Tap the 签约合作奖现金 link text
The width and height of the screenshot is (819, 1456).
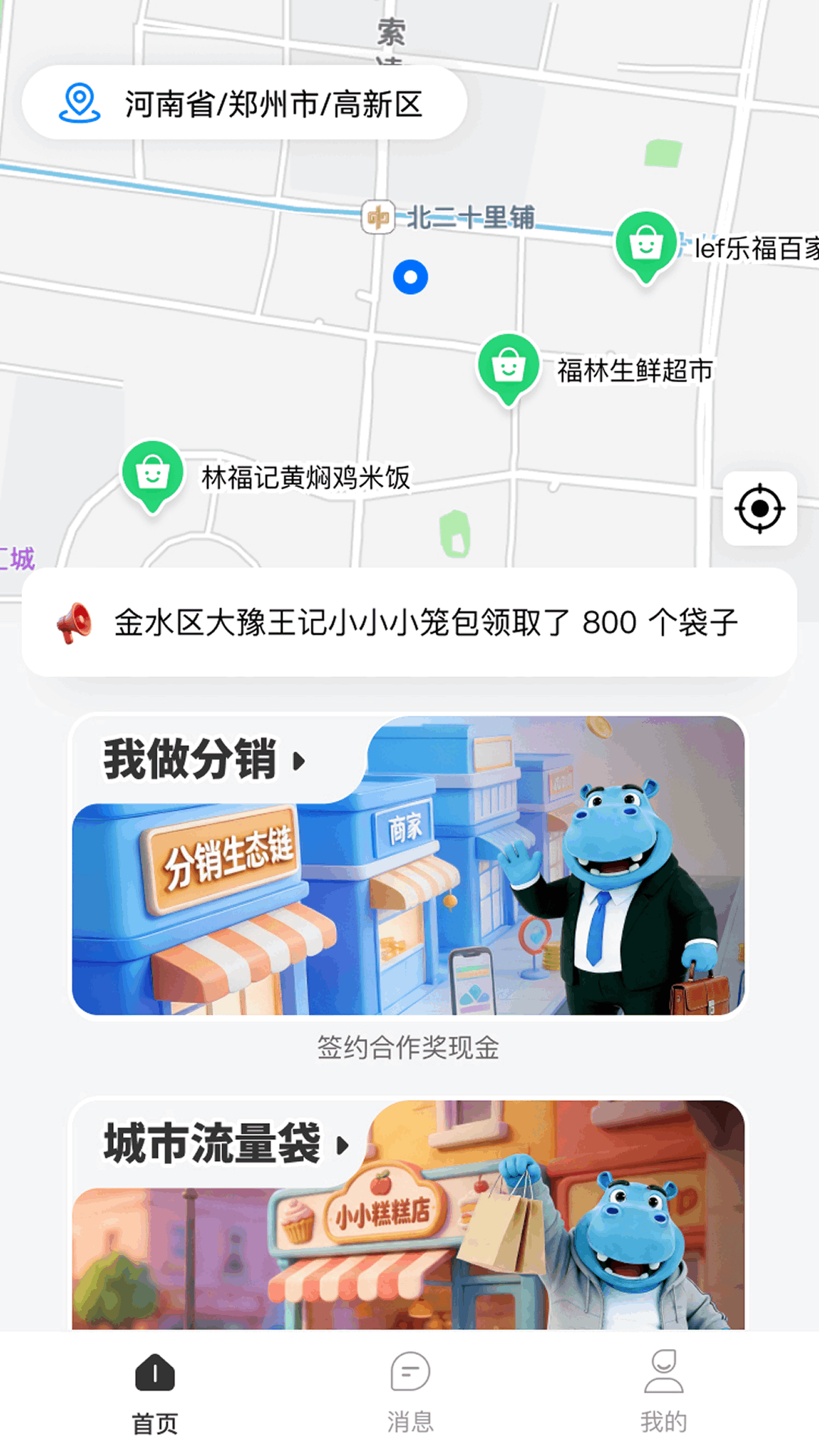point(409,1046)
